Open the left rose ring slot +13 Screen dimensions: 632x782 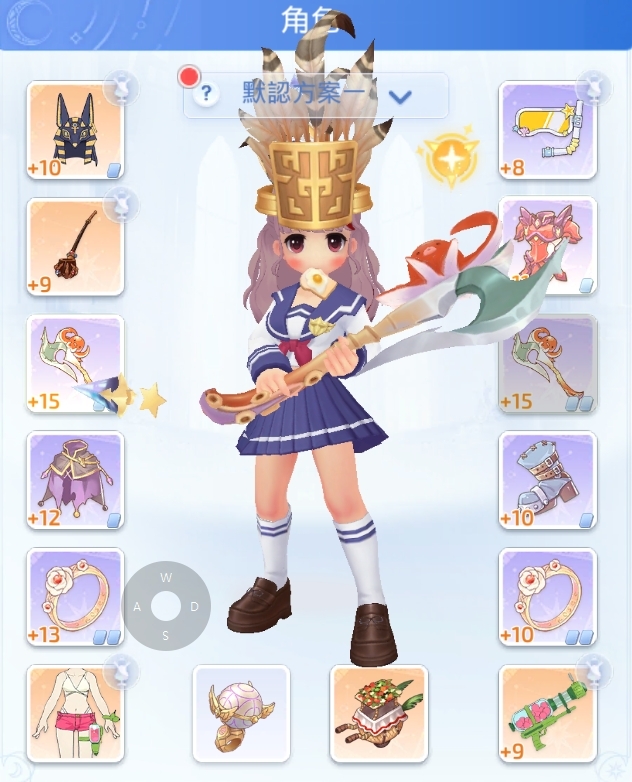[75, 597]
